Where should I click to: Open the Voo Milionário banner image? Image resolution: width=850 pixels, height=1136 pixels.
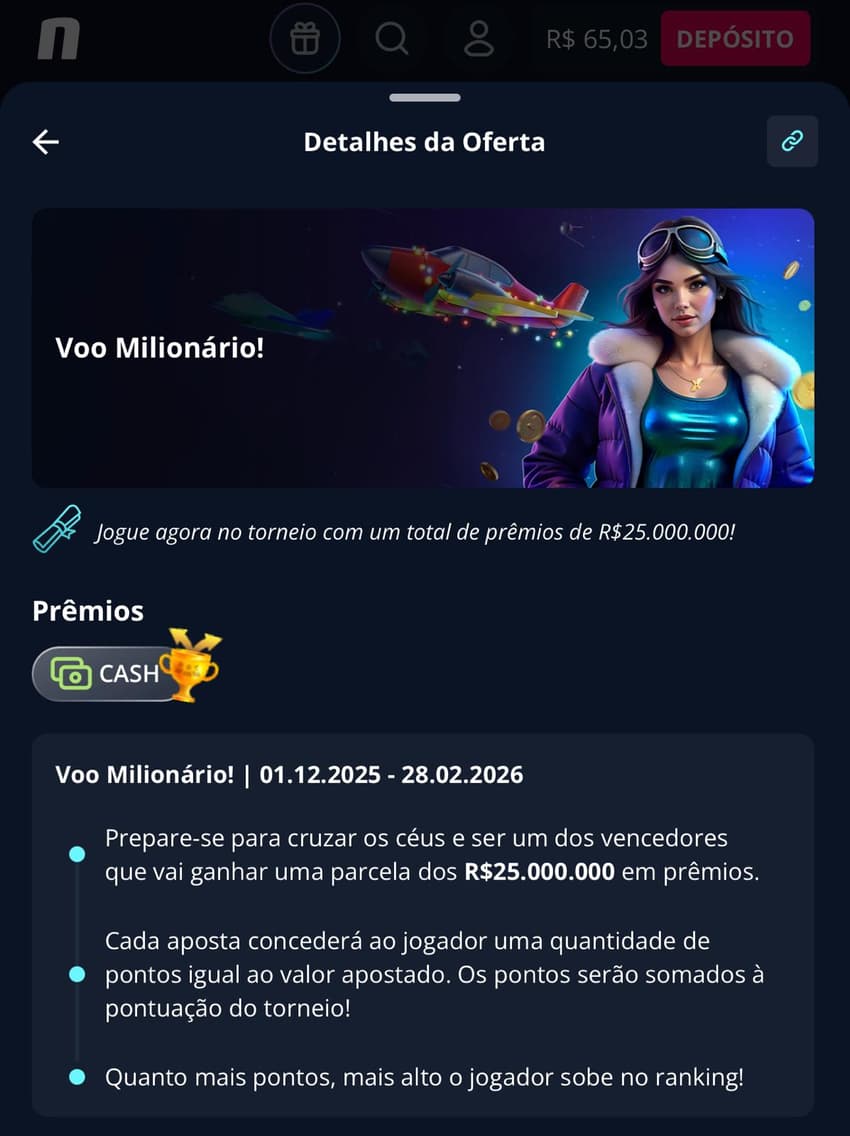click(424, 347)
